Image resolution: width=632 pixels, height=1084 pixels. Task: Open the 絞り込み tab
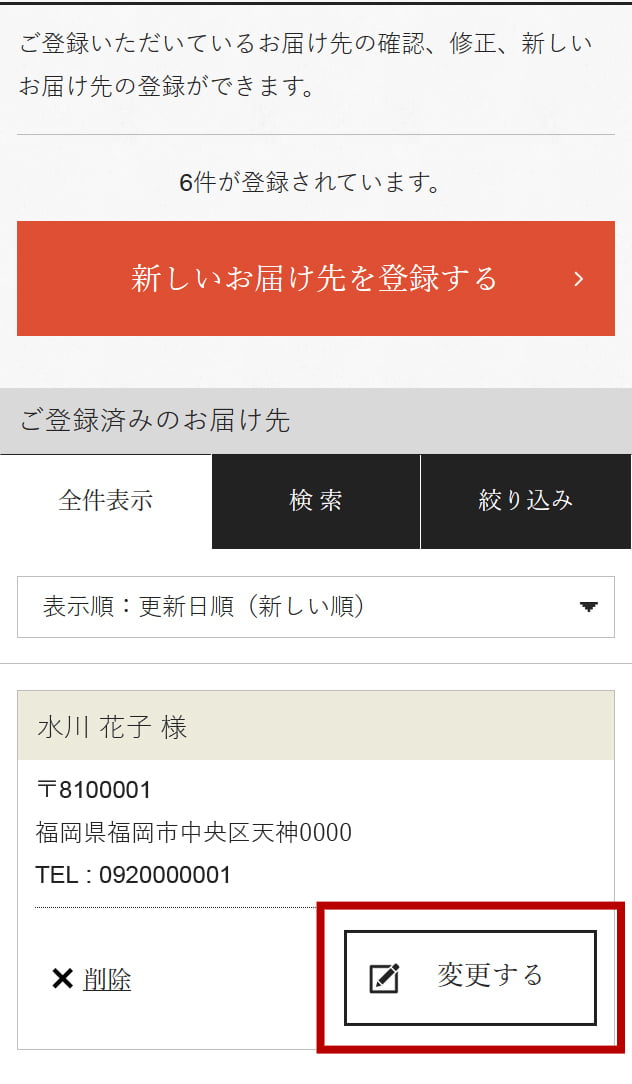click(x=526, y=501)
